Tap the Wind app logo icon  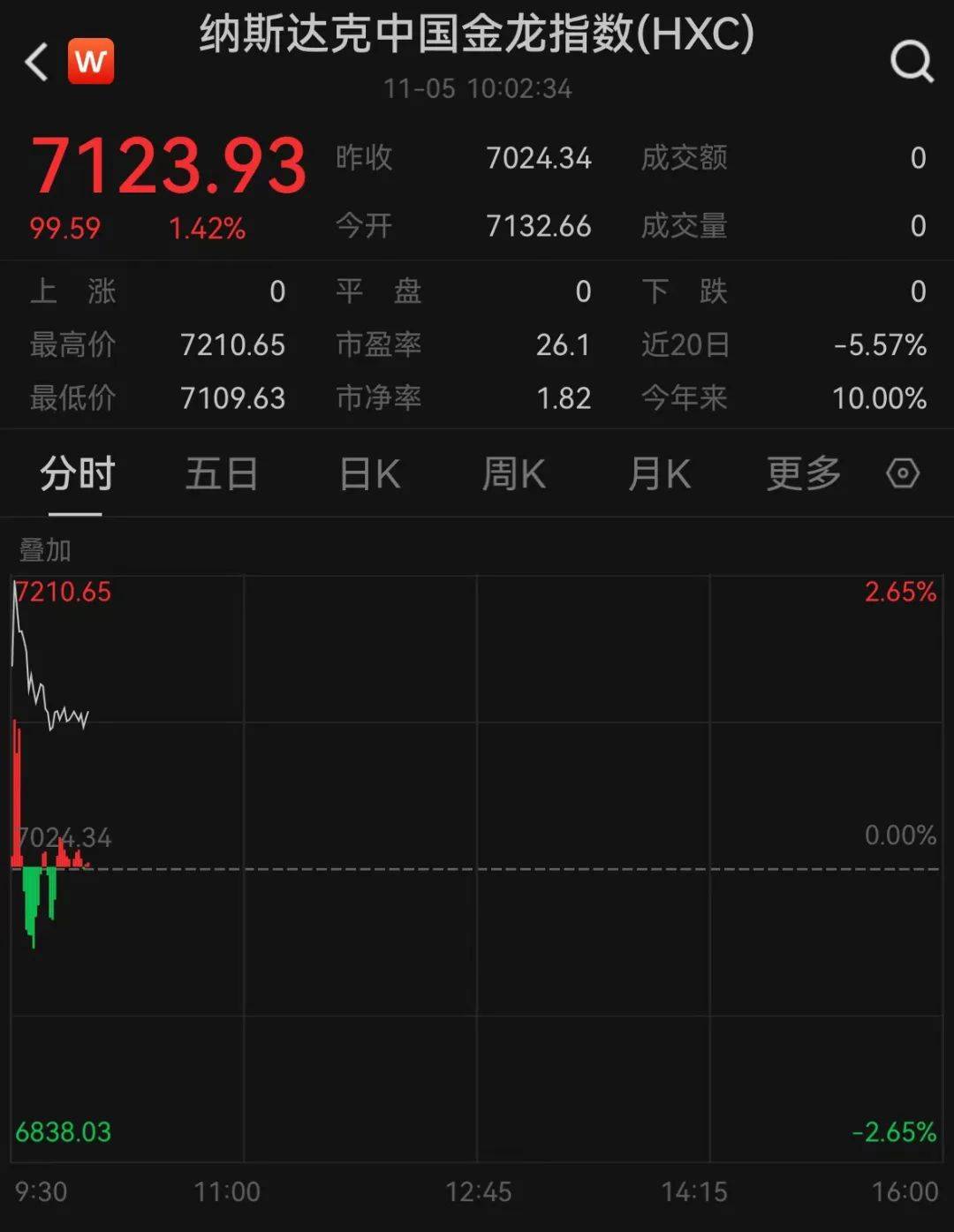[89, 61]
